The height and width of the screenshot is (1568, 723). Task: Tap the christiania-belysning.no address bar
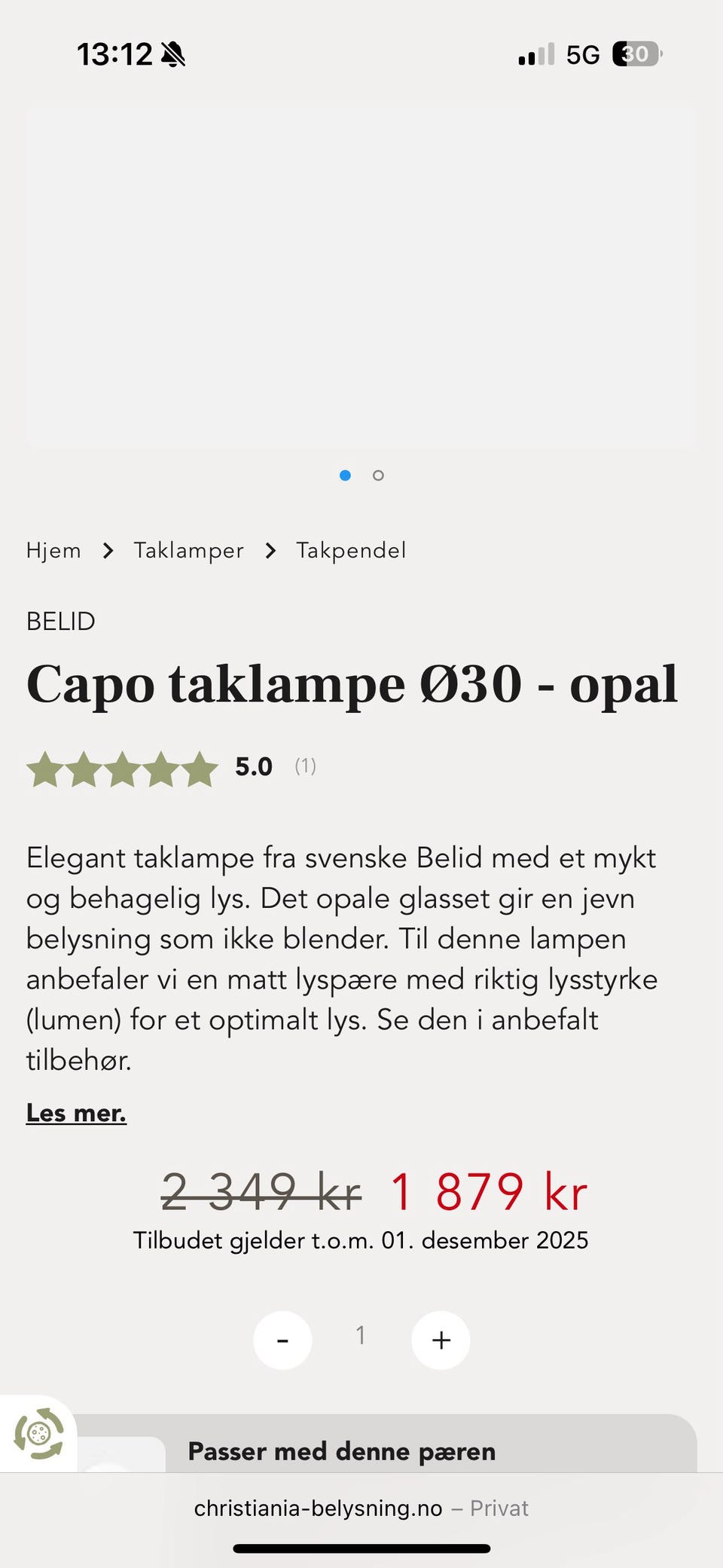(x=361, y=1508)
